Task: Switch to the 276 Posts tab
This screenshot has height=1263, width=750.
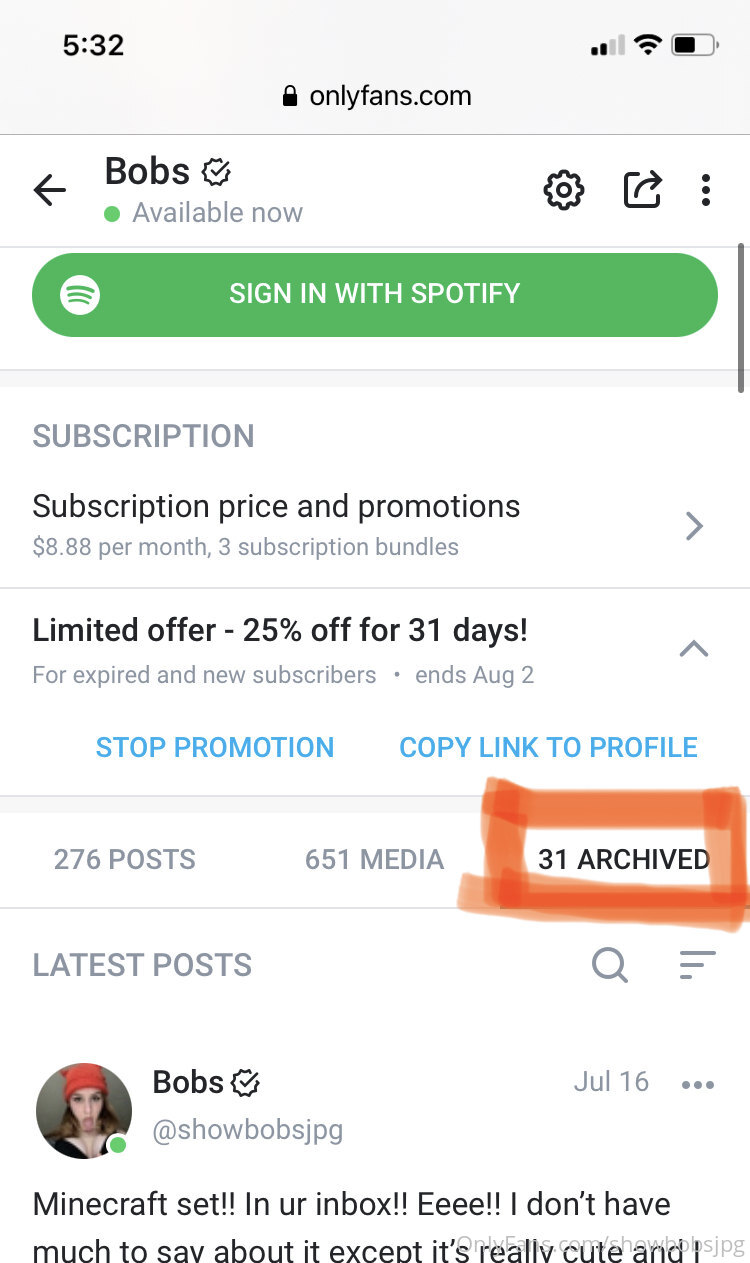Action: 125,859
